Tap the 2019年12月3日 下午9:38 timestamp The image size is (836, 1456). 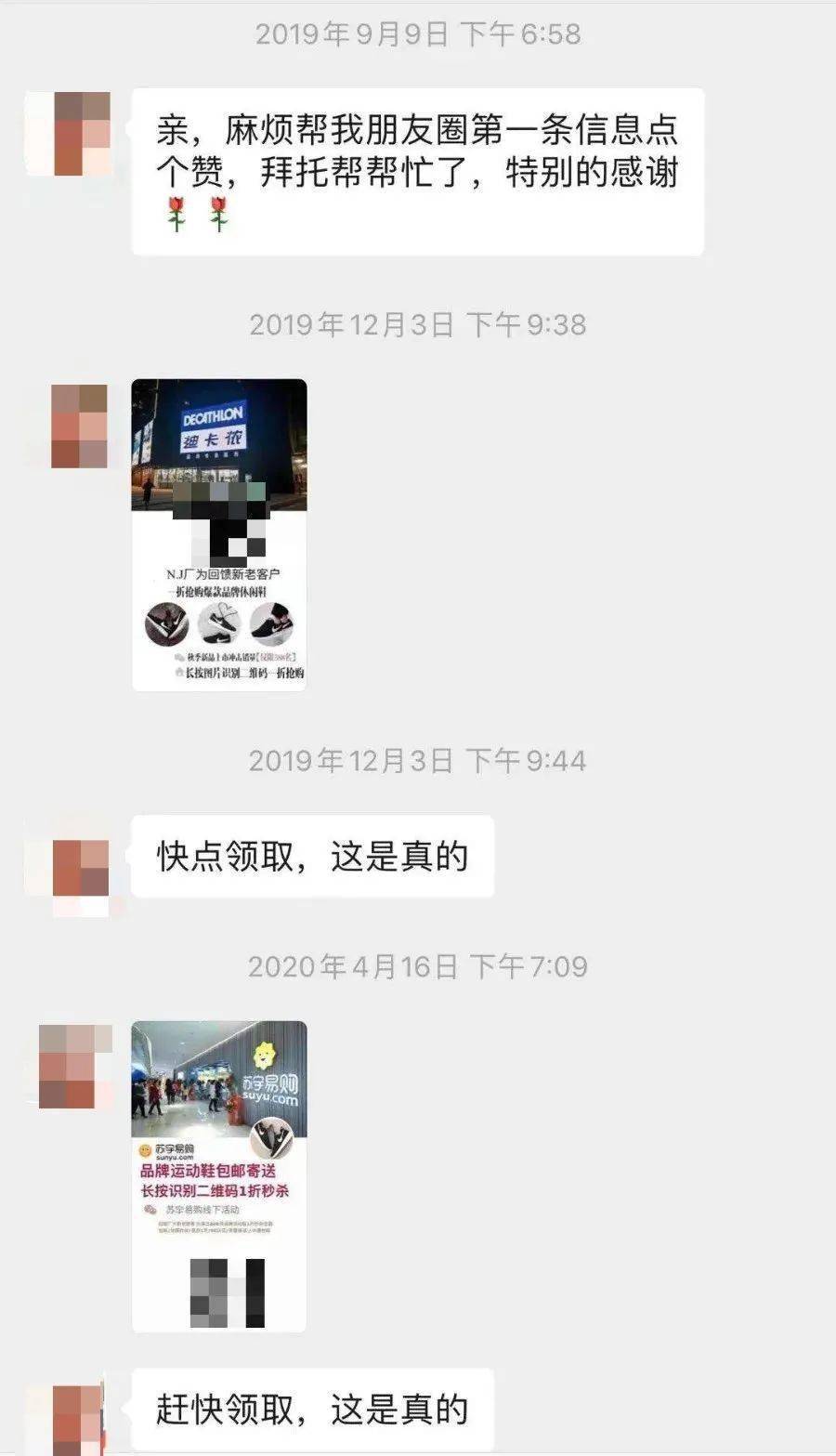pyautogui.click(x=418, y=325)
